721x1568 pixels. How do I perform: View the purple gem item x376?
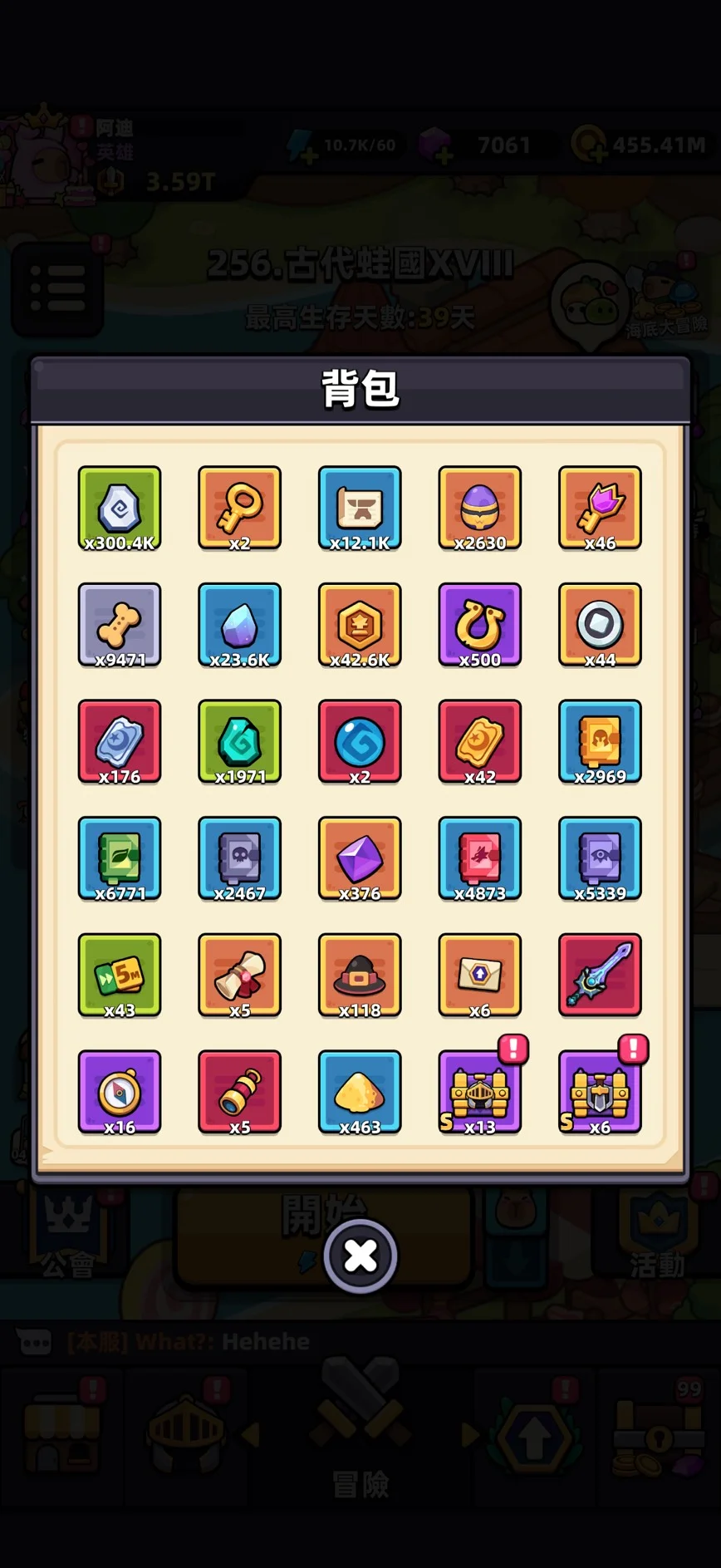point(360,858)
